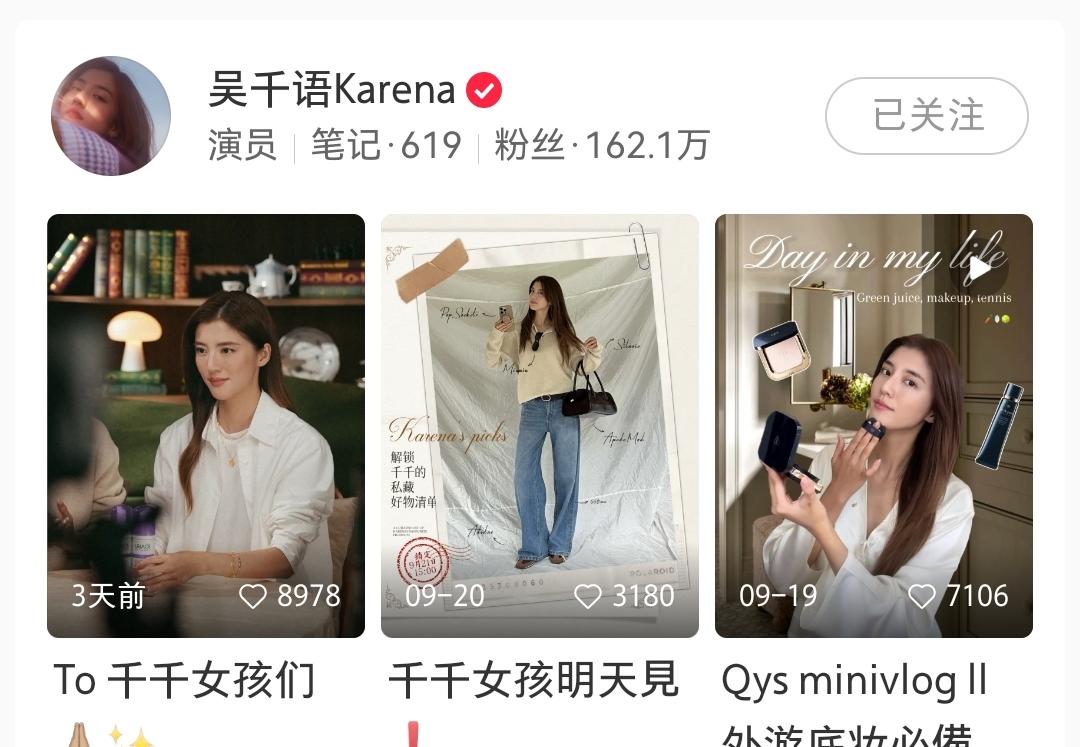Like the 09-19 post with 7106 likes
Viewport: 1080px width, 747px height.
pyautogui.click(x=922, y=597)
